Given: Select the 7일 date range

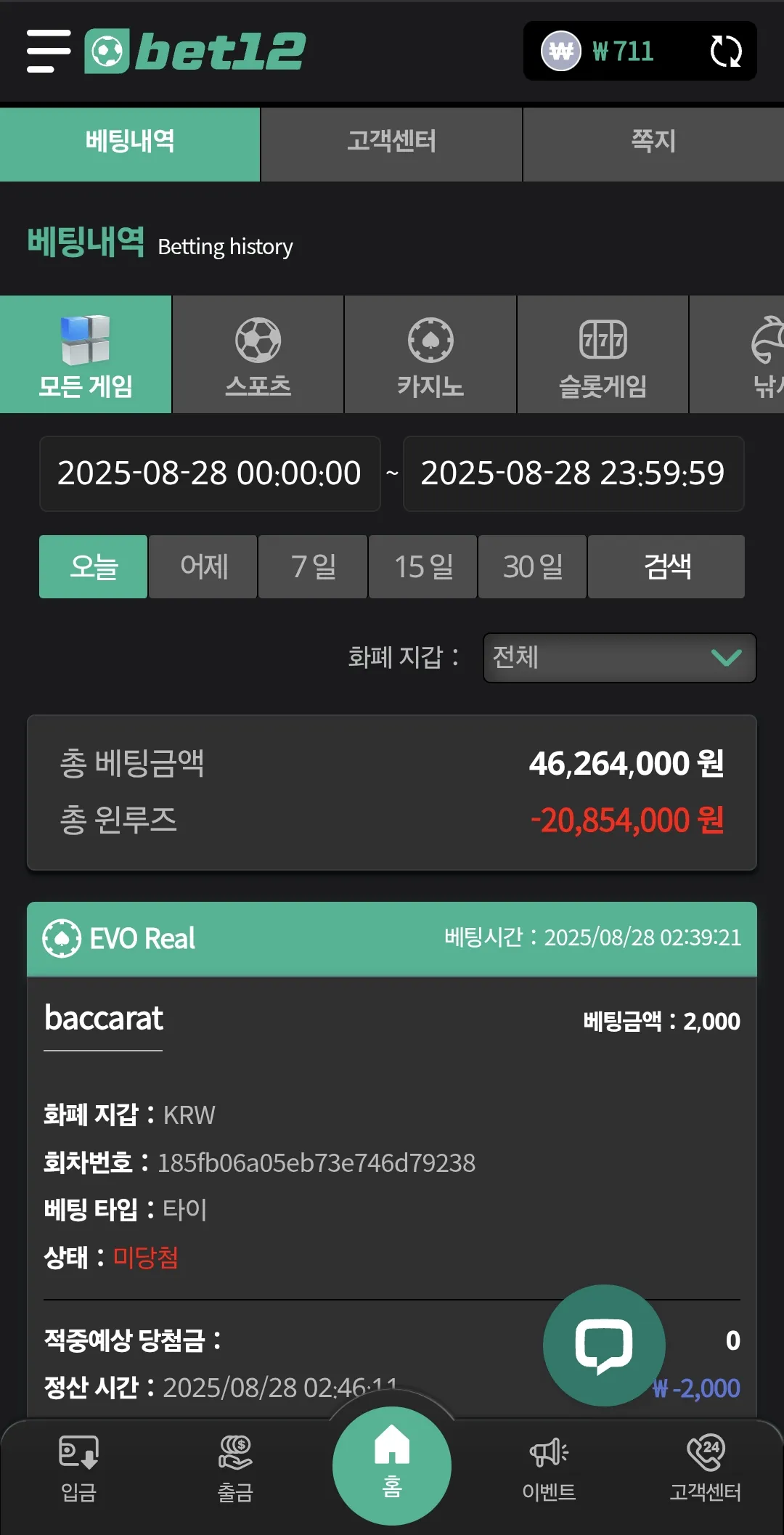Looking at the screenshot, I should point(313,567).
